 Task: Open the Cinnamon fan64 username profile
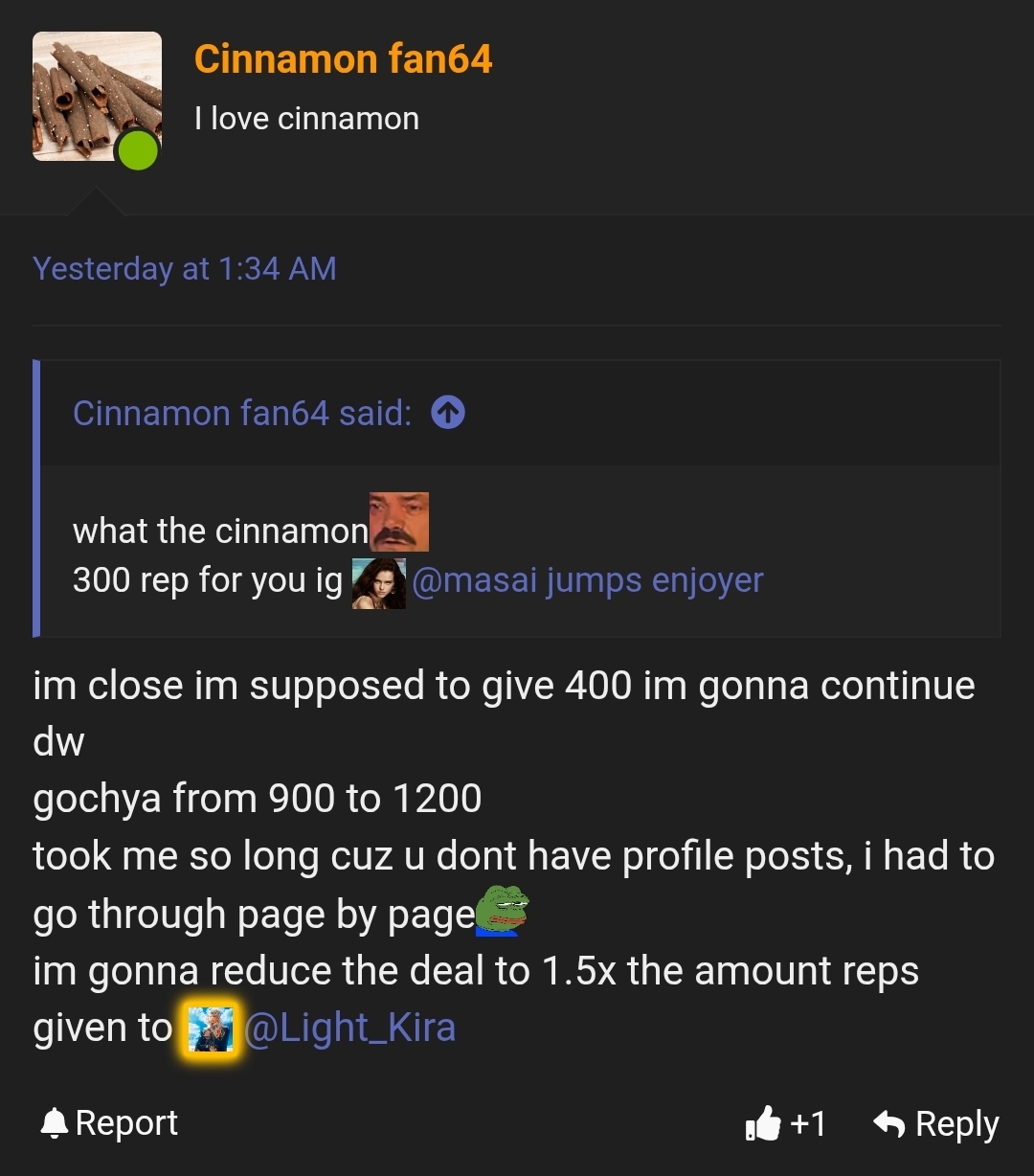tap(343, 59)
